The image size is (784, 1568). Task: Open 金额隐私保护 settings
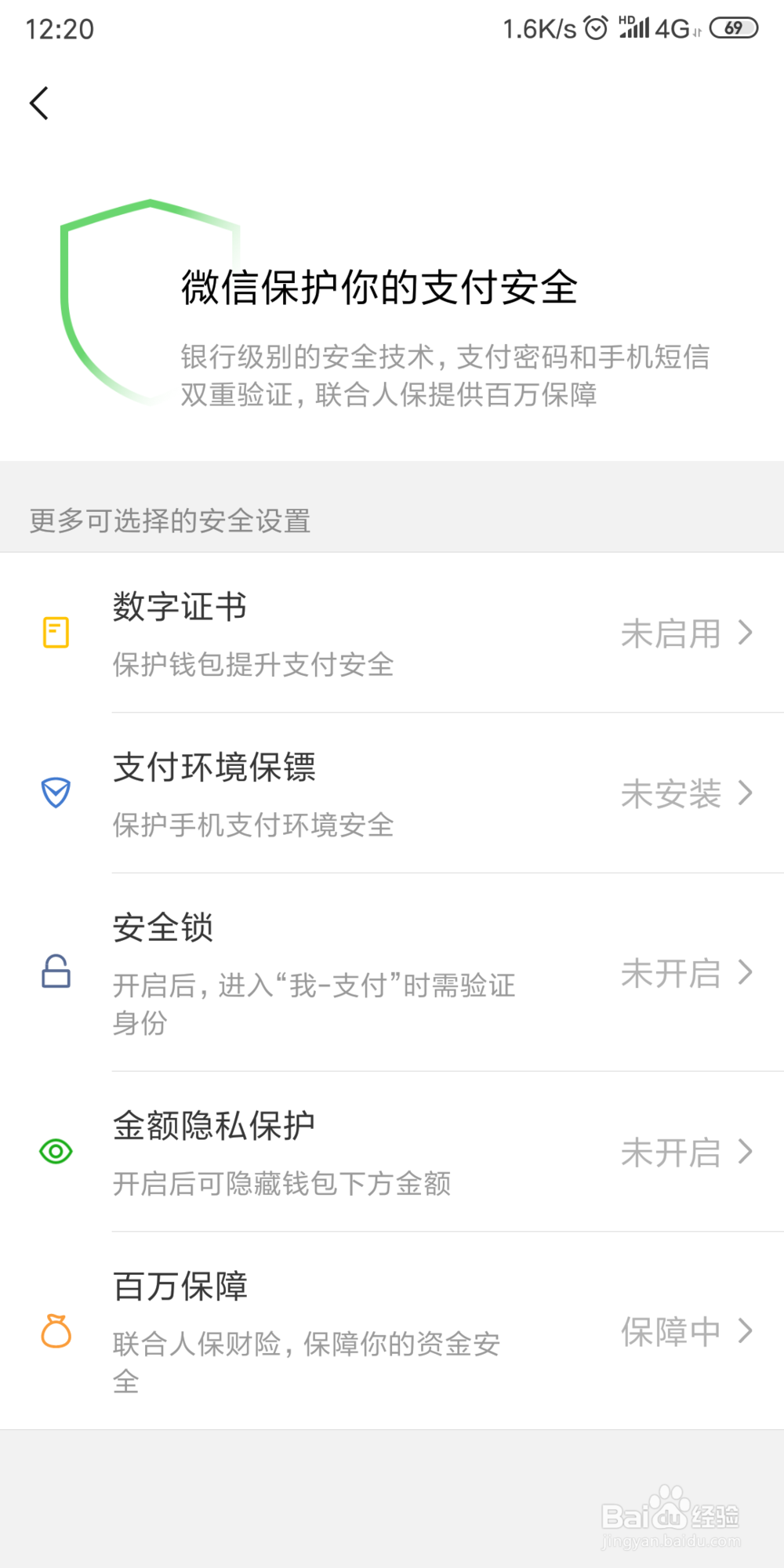pyautogui.click(x=392, y=1152)
